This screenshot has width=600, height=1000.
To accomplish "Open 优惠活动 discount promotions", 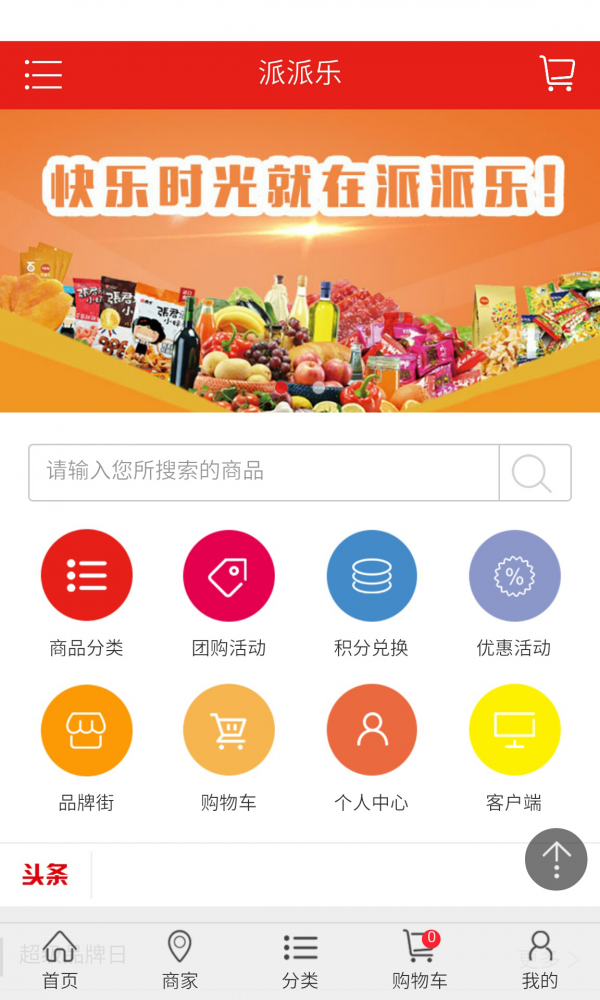I will tap(514, 575).
